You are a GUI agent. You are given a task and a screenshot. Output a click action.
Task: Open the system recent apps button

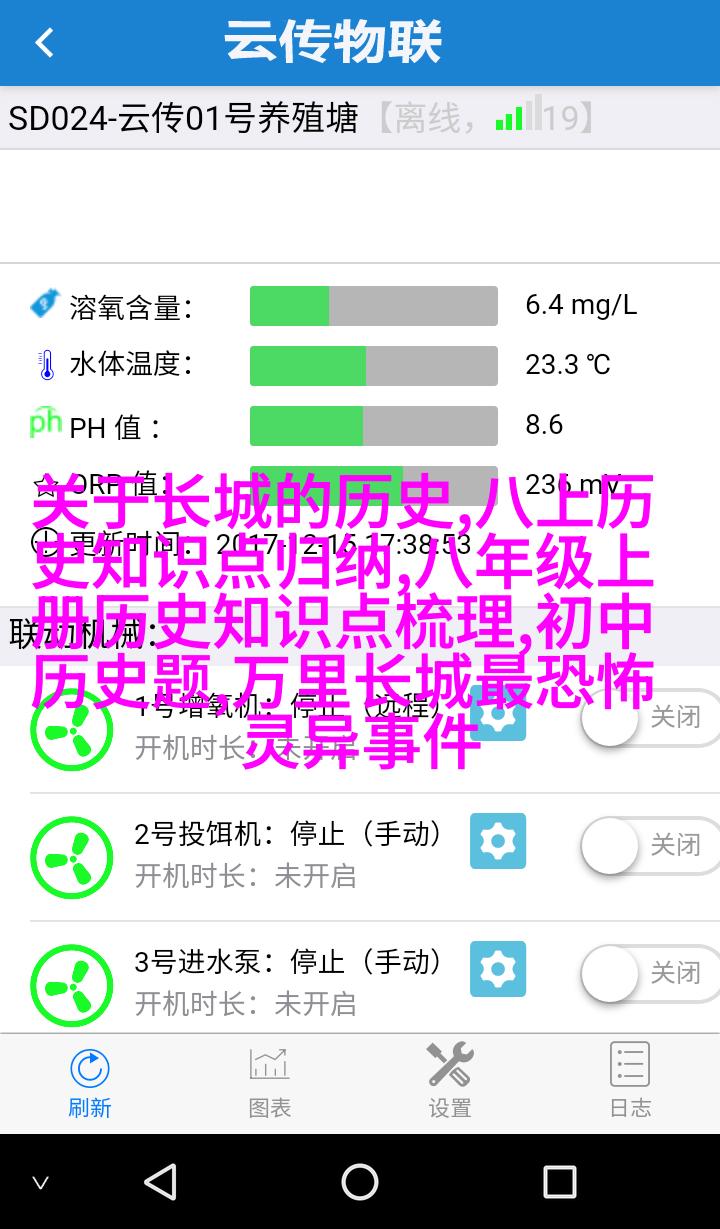tap(559, 1182)
